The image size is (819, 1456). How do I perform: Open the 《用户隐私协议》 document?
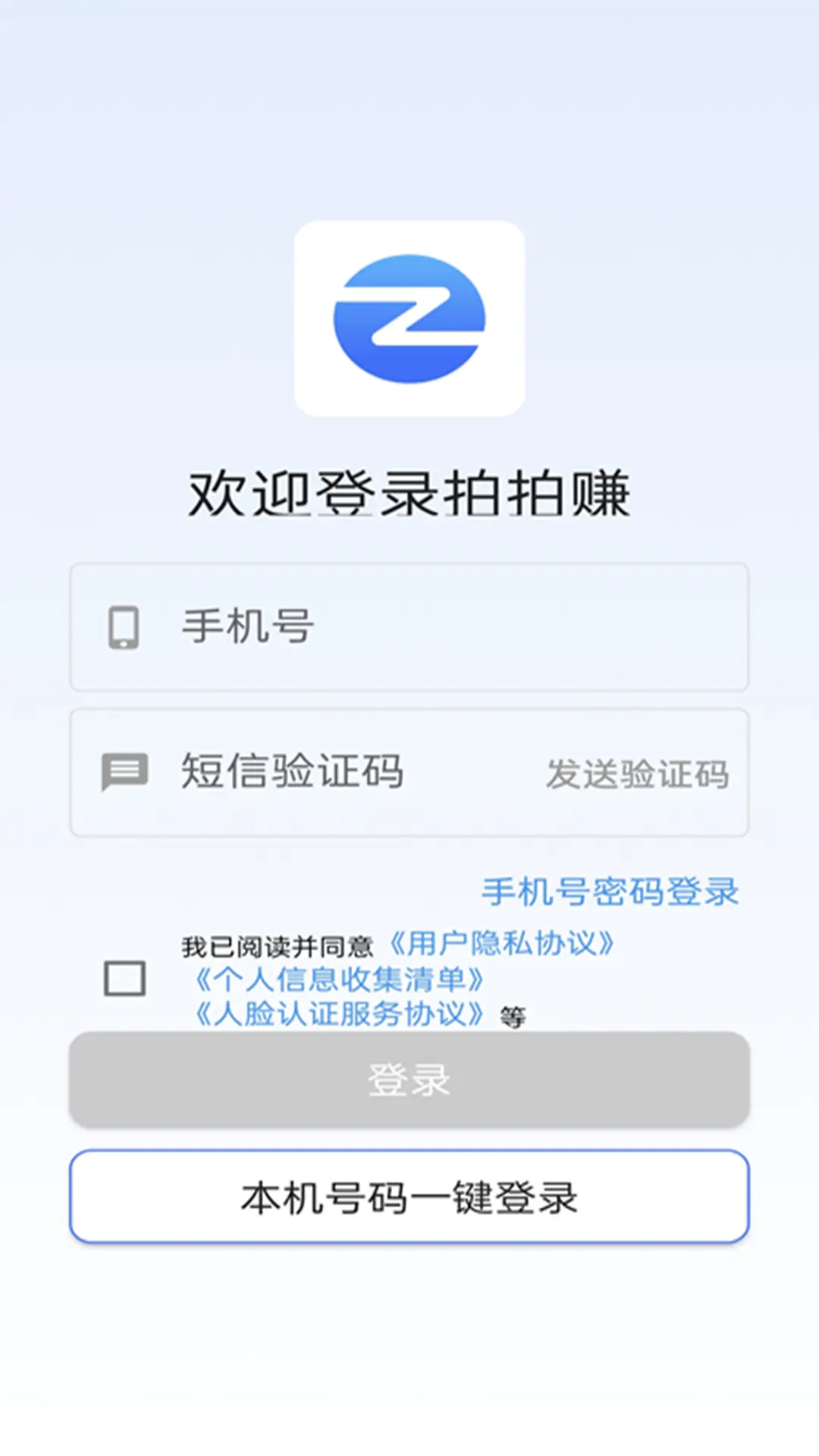pos(503,943)
